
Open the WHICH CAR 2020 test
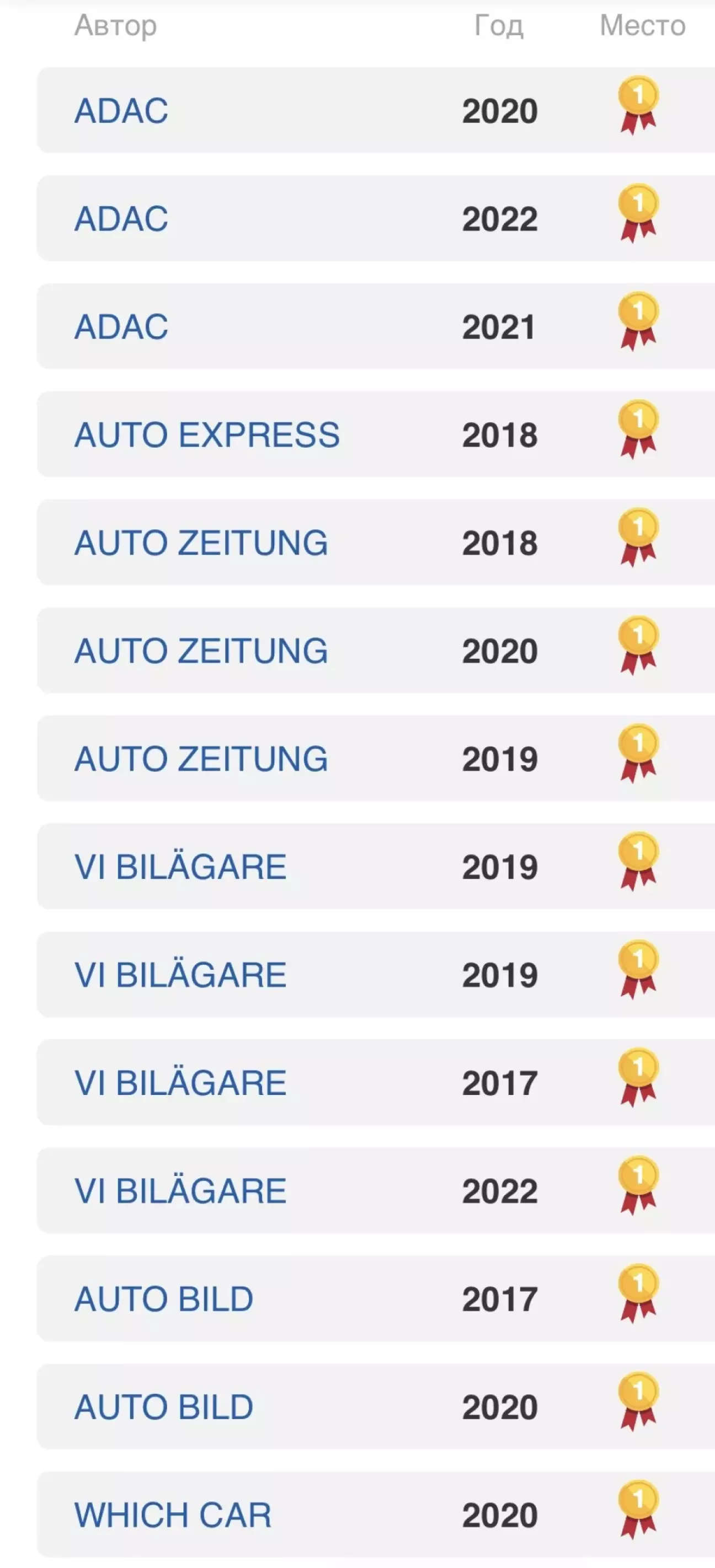click(x=173, y=1515)
